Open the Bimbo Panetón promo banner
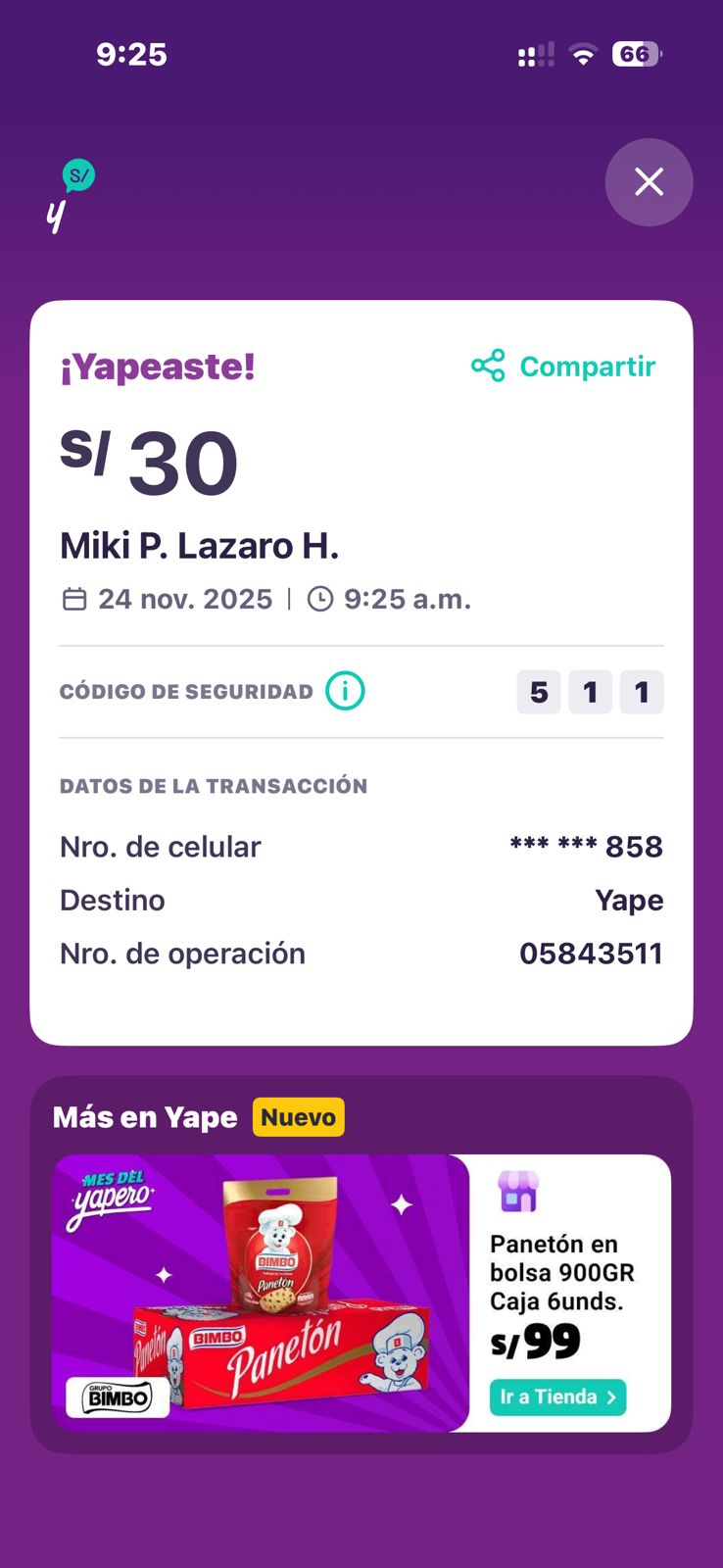 [x=361, y=1293]
